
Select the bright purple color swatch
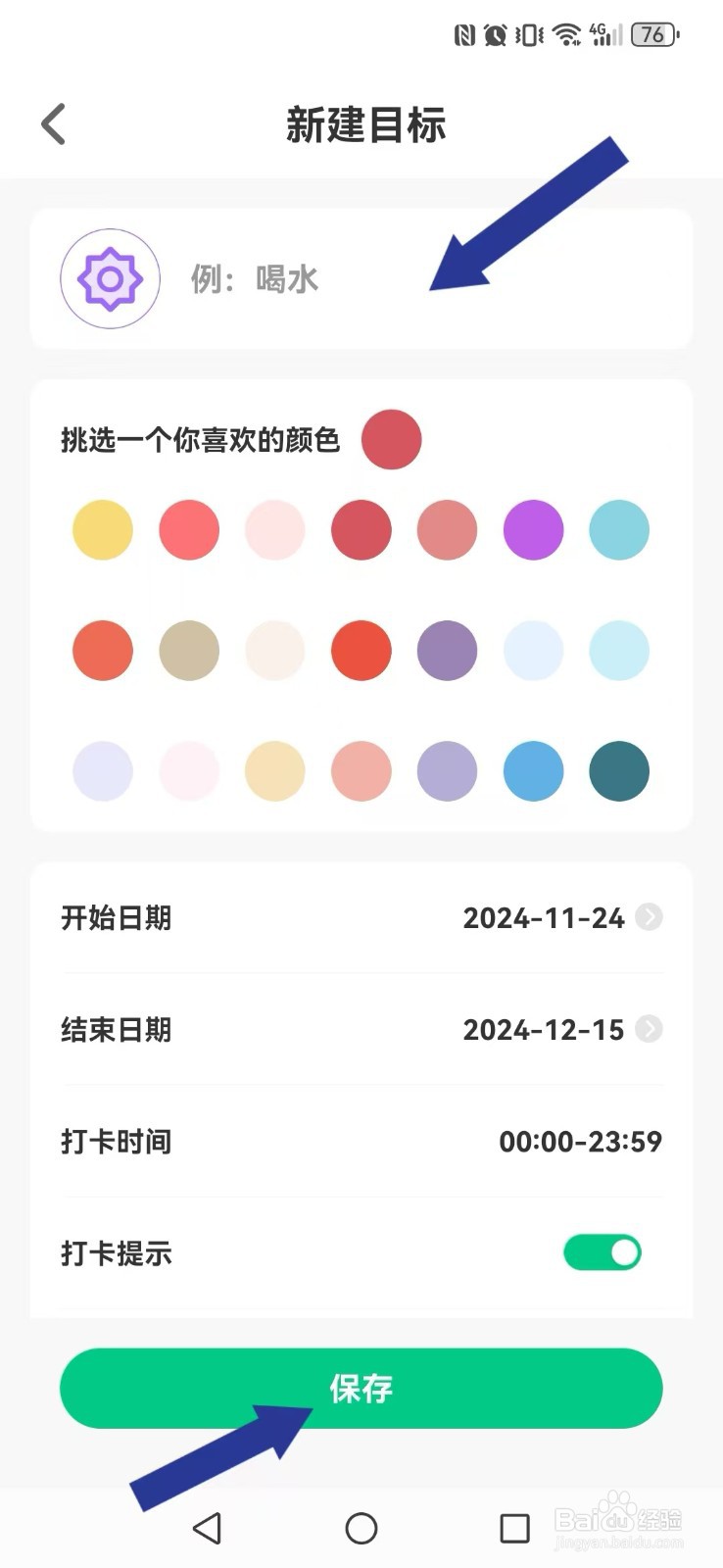[532, 530]
